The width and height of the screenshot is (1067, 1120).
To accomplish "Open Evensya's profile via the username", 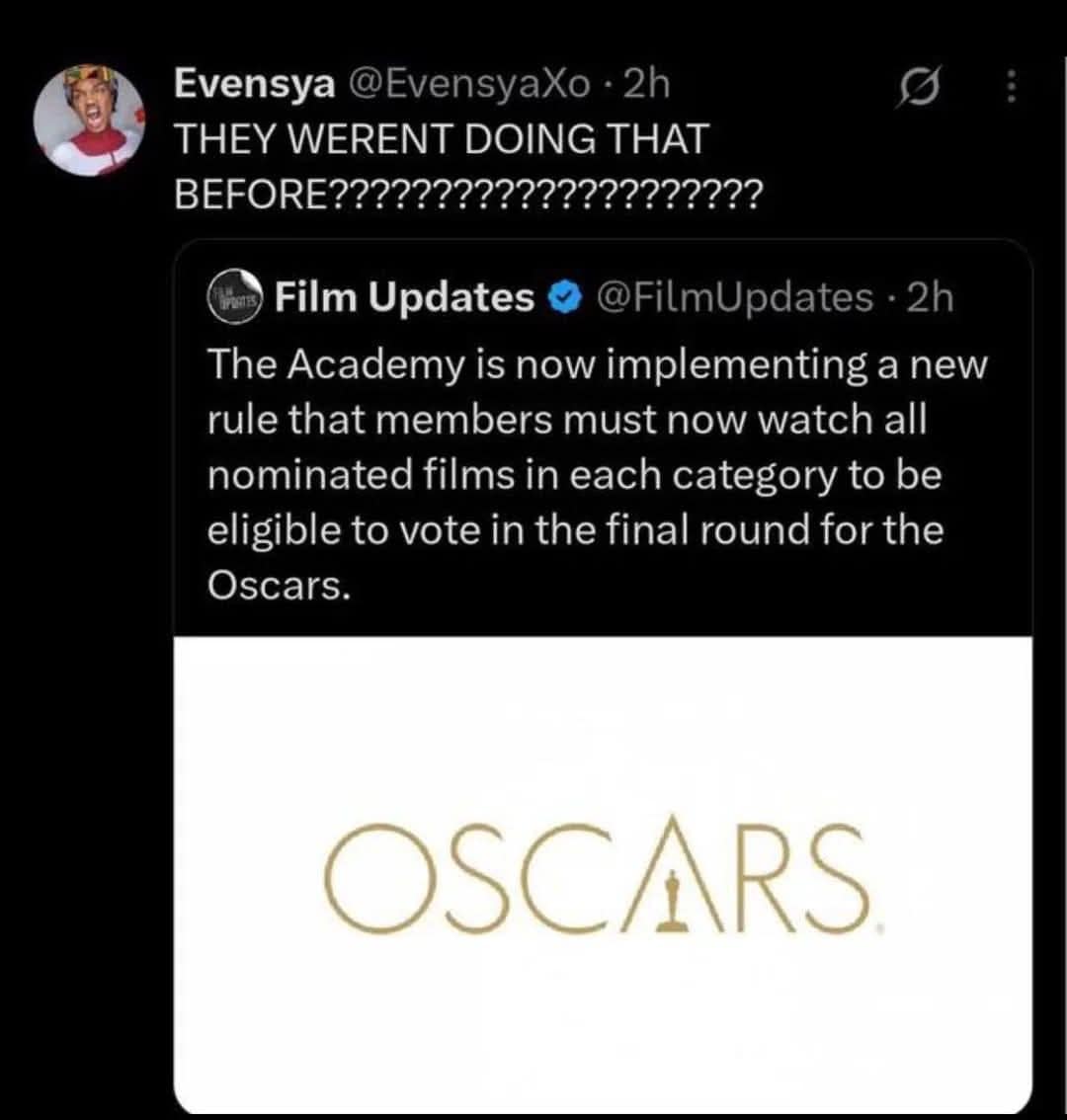I will coord(254,85).
